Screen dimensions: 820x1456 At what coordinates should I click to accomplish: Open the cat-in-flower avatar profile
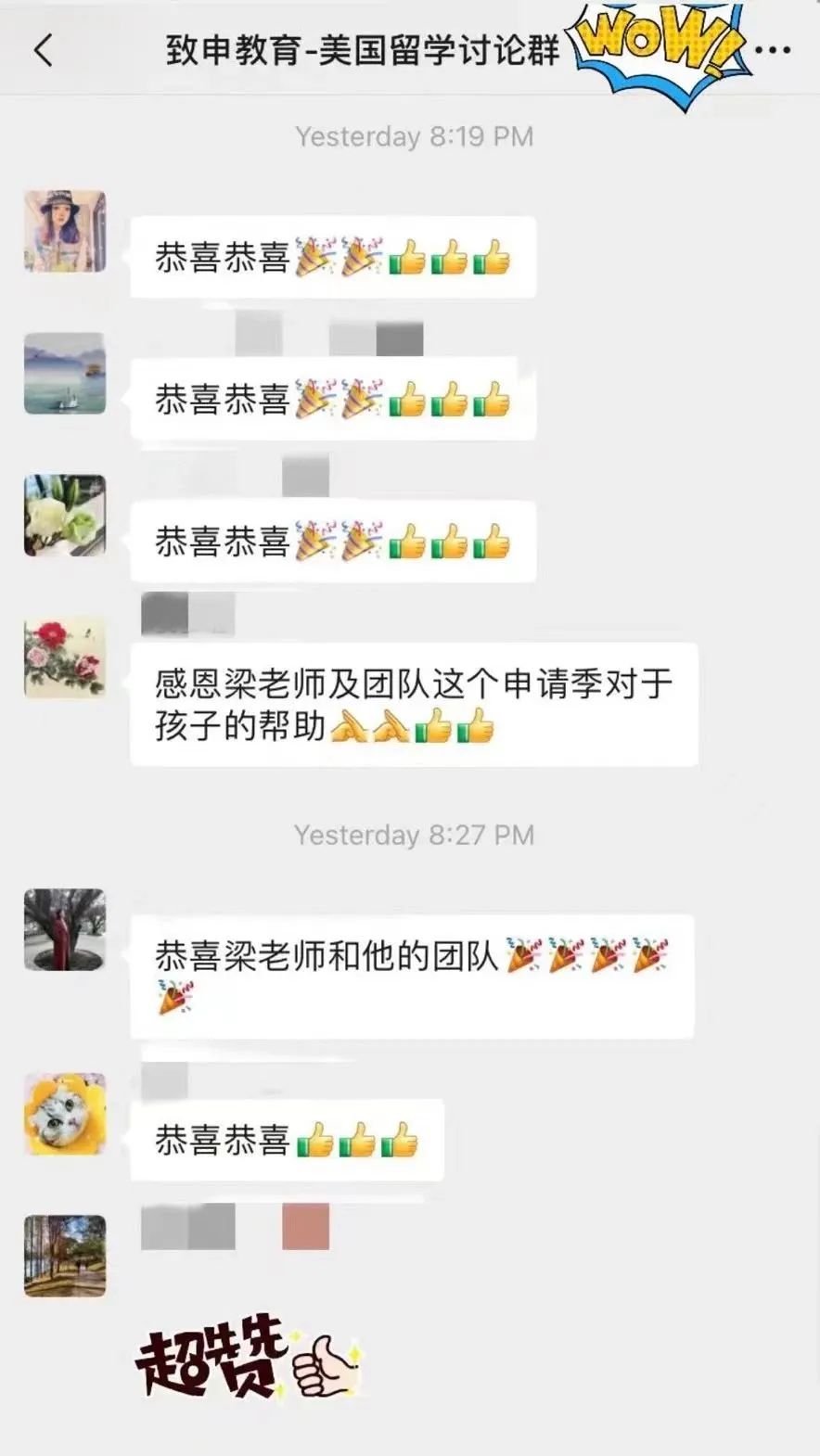tap(65, 1114)
